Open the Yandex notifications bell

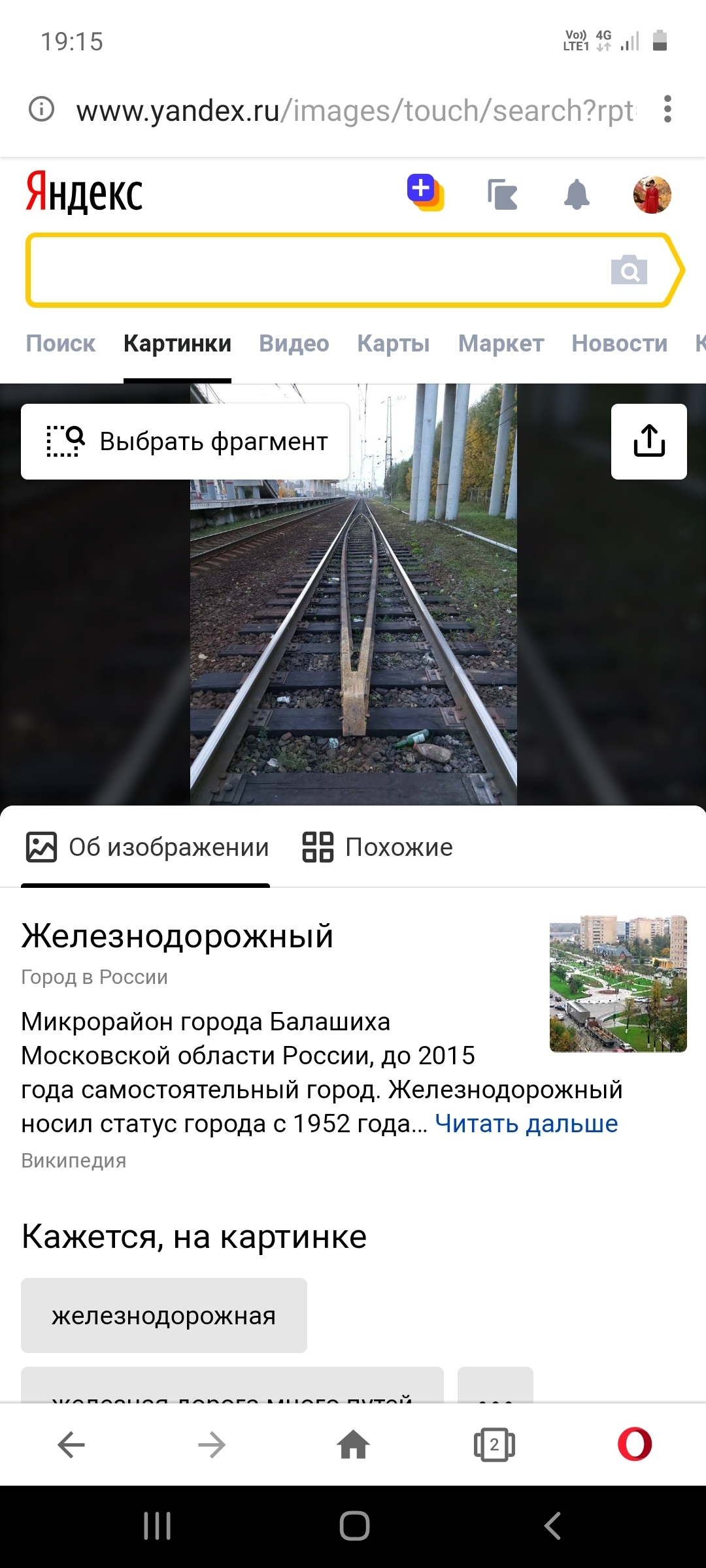pos(577,195)
